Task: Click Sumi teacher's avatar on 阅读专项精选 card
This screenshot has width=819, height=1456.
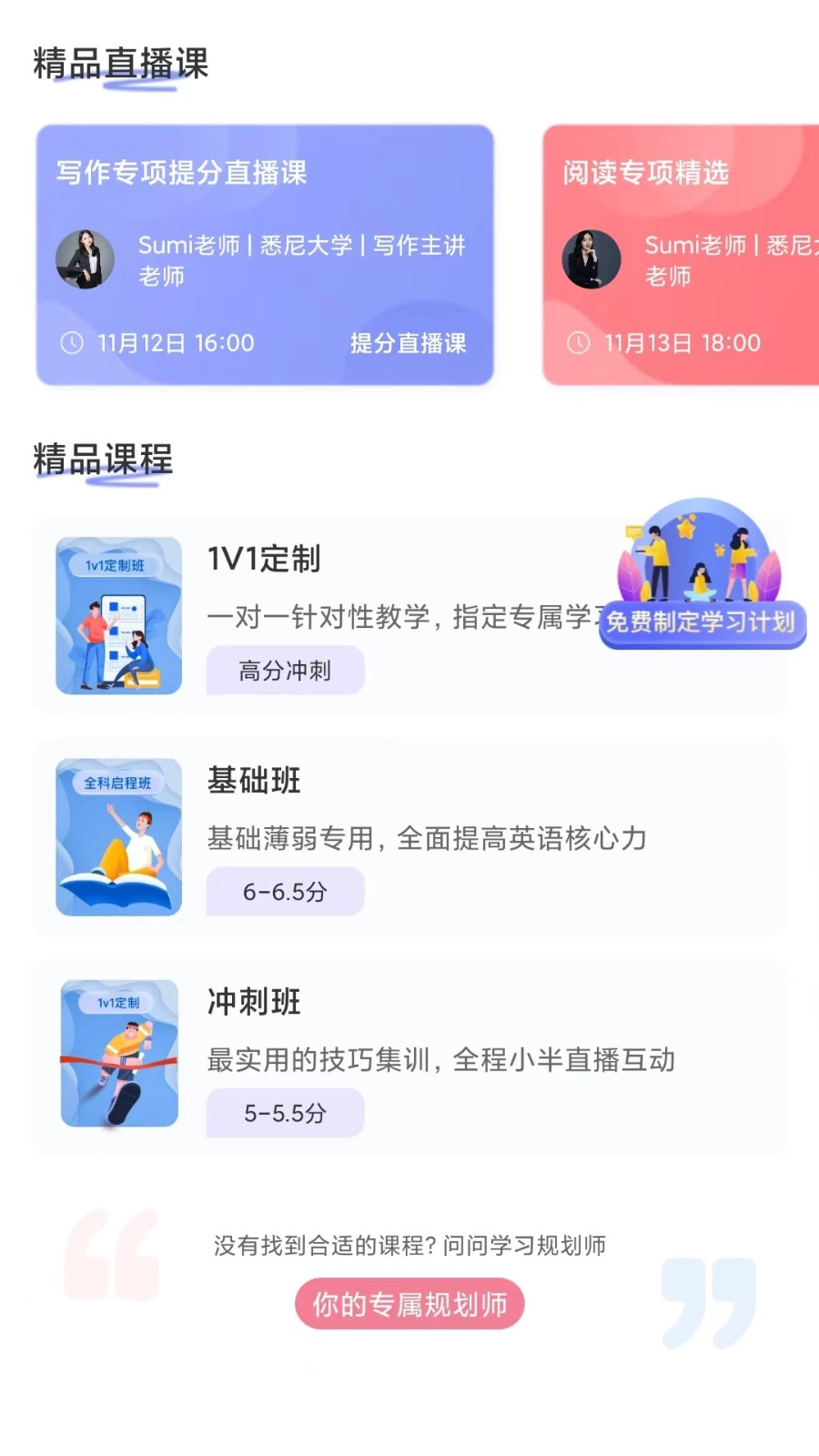Action: coord(591,259)
